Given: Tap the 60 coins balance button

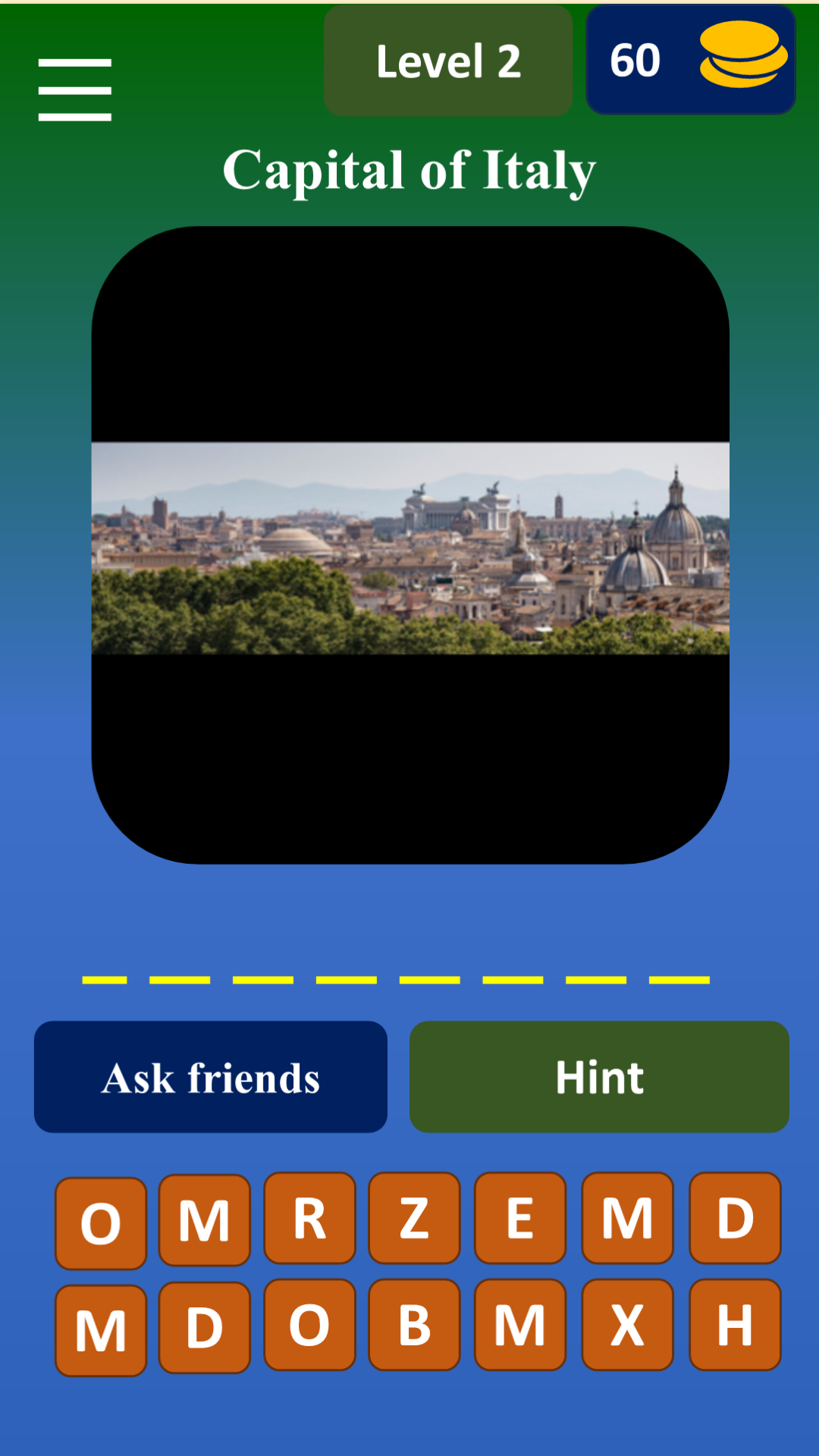Looking at the screenshot, I should click(x=690, y=61).
